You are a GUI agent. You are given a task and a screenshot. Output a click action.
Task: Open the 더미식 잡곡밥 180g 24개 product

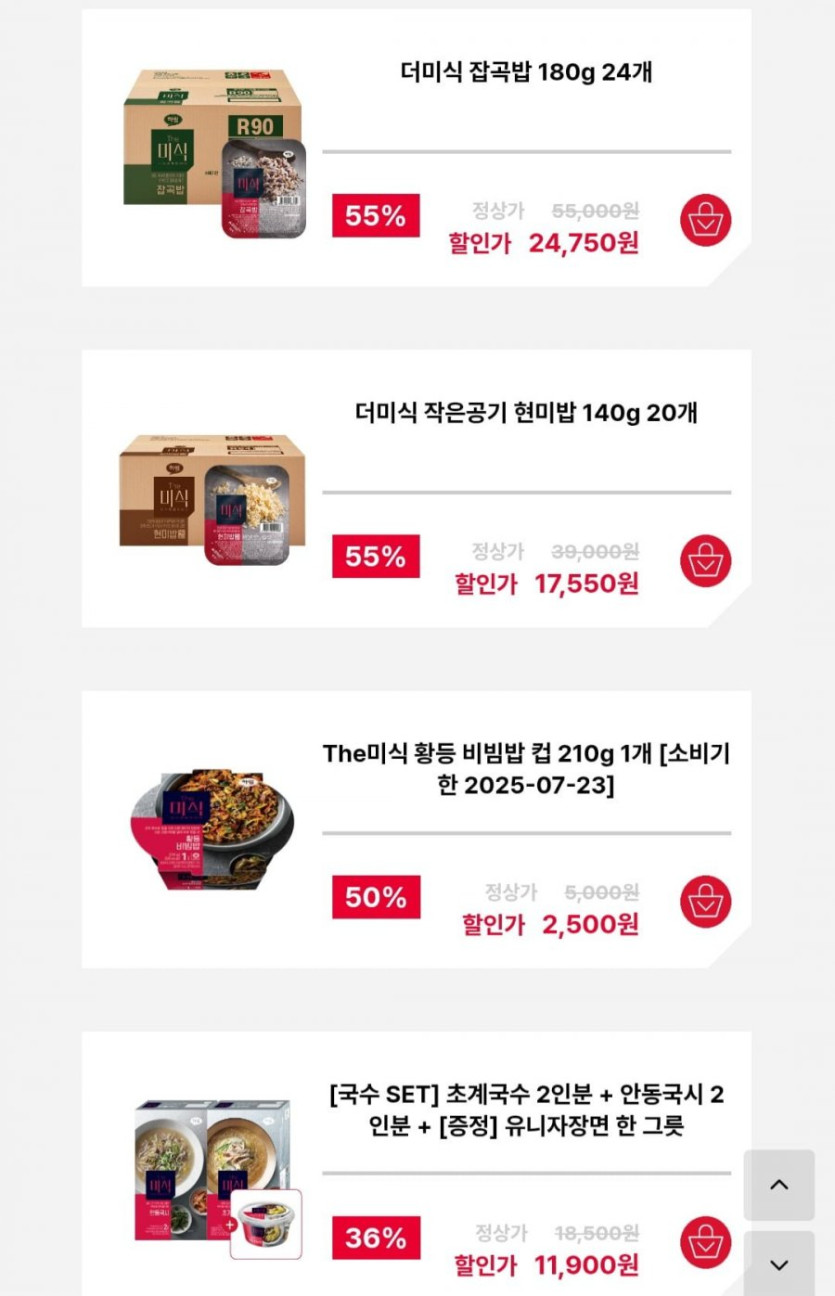pyautogui.click(x=525, y=73)
